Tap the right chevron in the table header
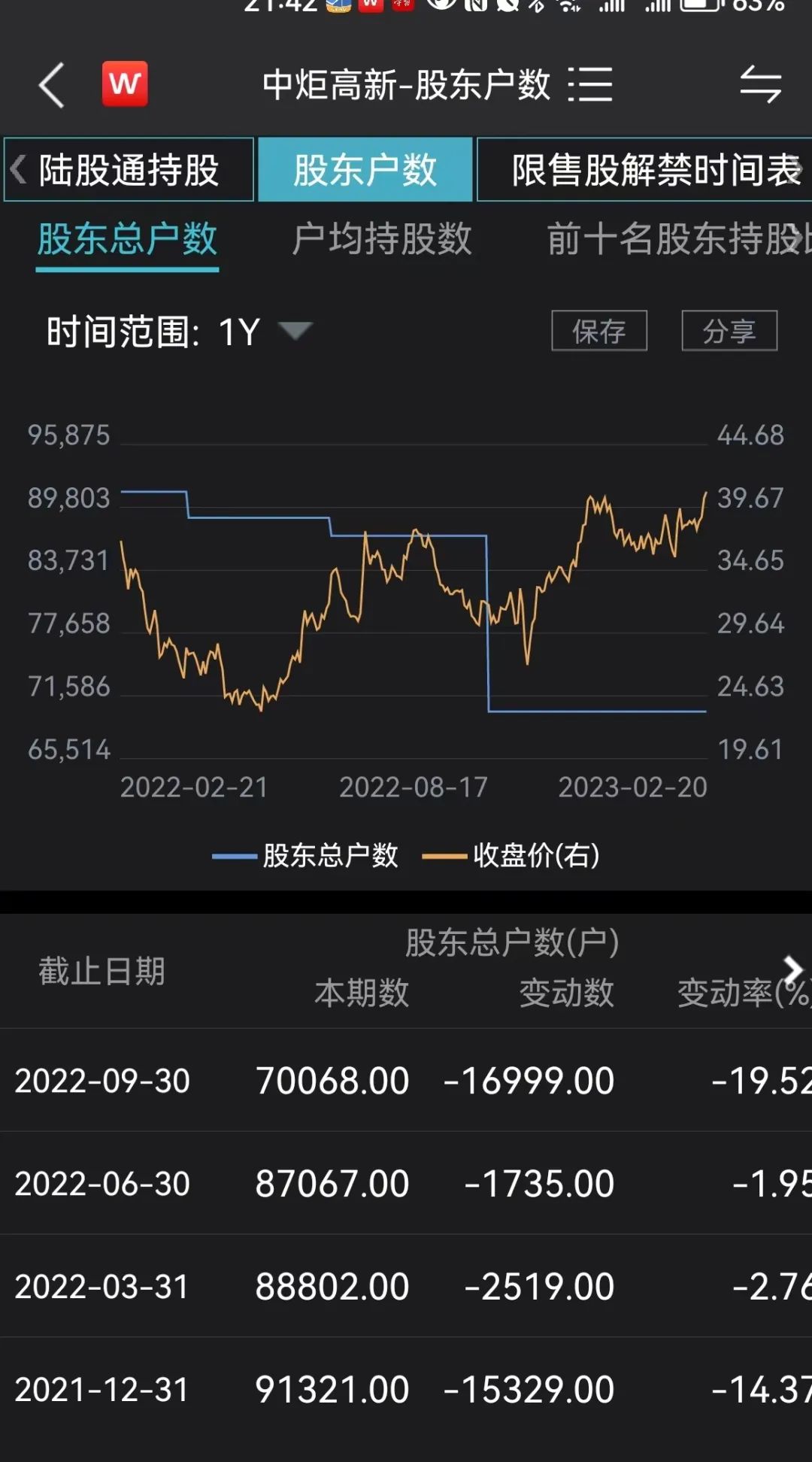The height and width of the screenshot is (1462, 812). click(x=792, y=969)
